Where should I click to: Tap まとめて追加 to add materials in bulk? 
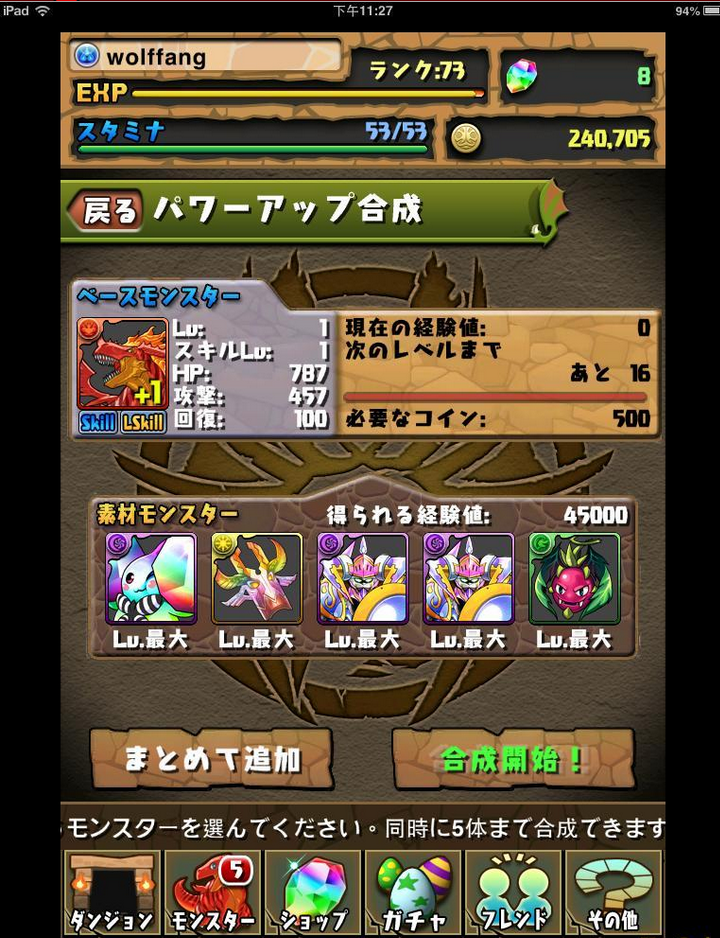tap(212, 759)
